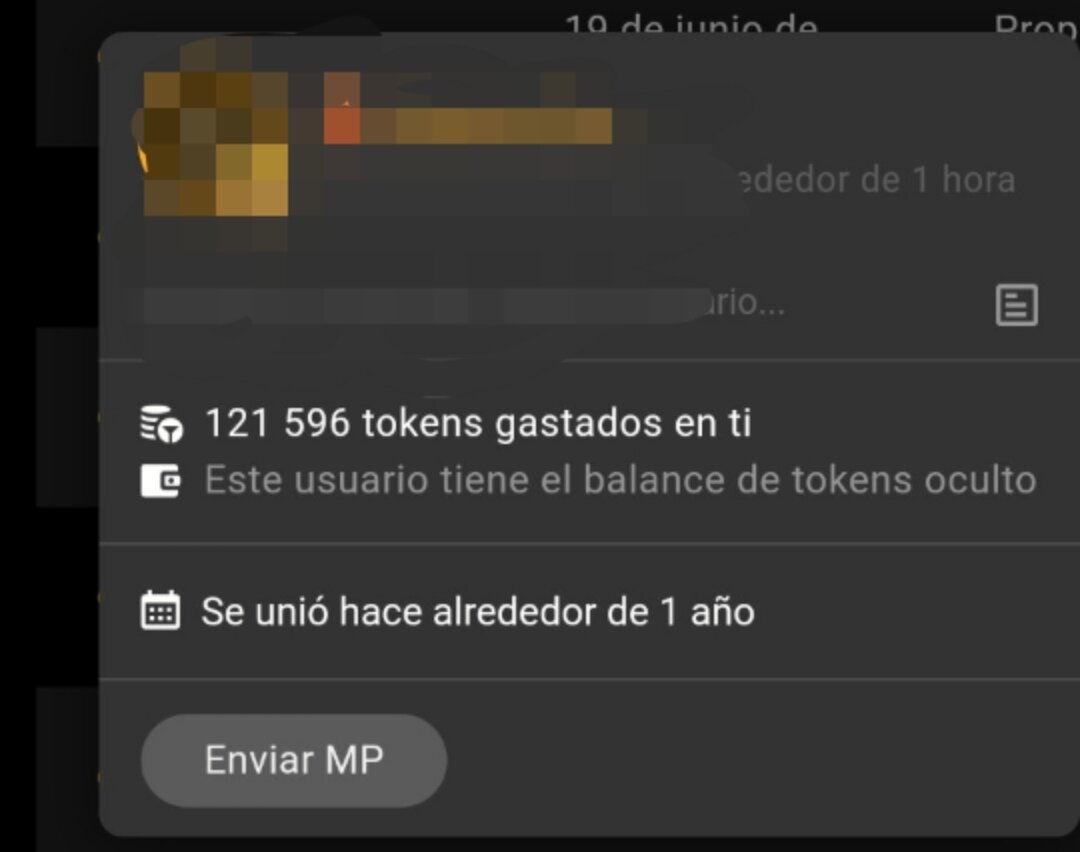Viewport: 1080px width, 852px height.
Task: Open the user notes icon
Action: pyautogui.click(x=1016, y=305)
